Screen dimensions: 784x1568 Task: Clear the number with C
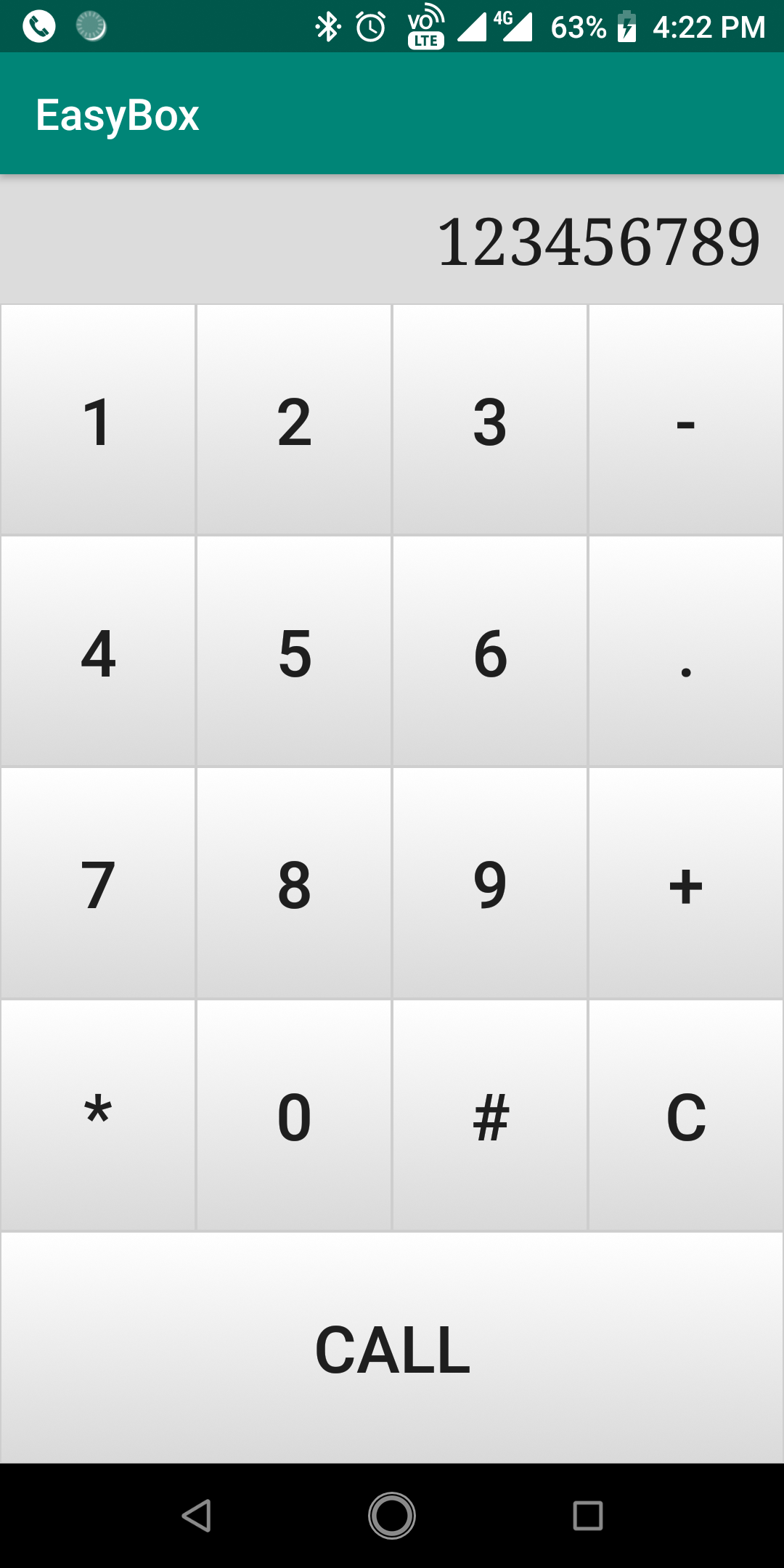[x=686, y=1116]
